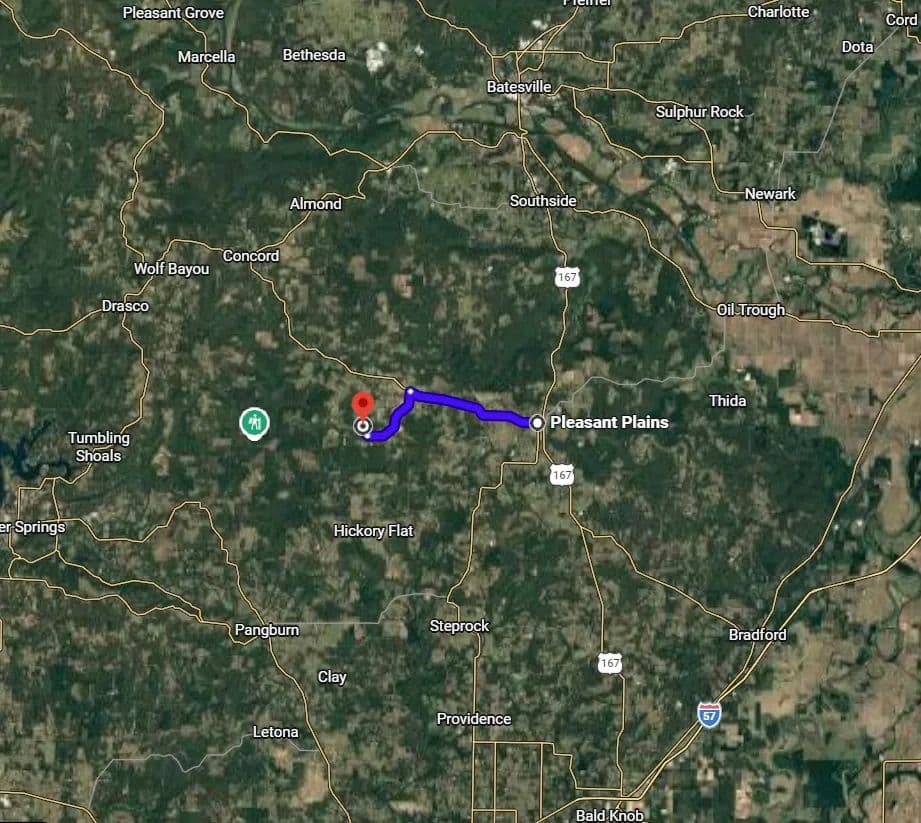Tap the Batesville place label
This screenshot has width=921, height=823.
tap(519, 87)
